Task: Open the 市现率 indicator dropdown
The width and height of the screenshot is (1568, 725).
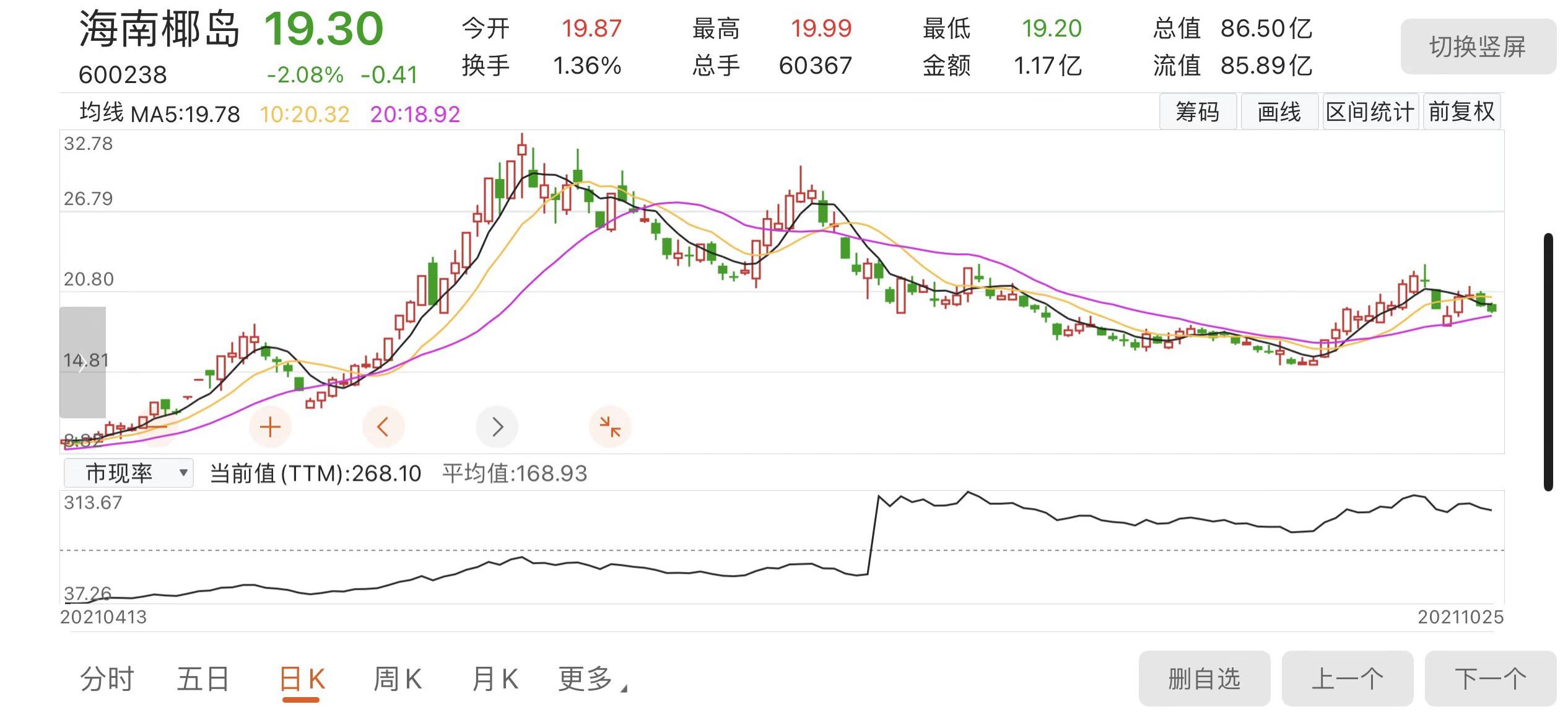Action: click(x=129, y=473)
